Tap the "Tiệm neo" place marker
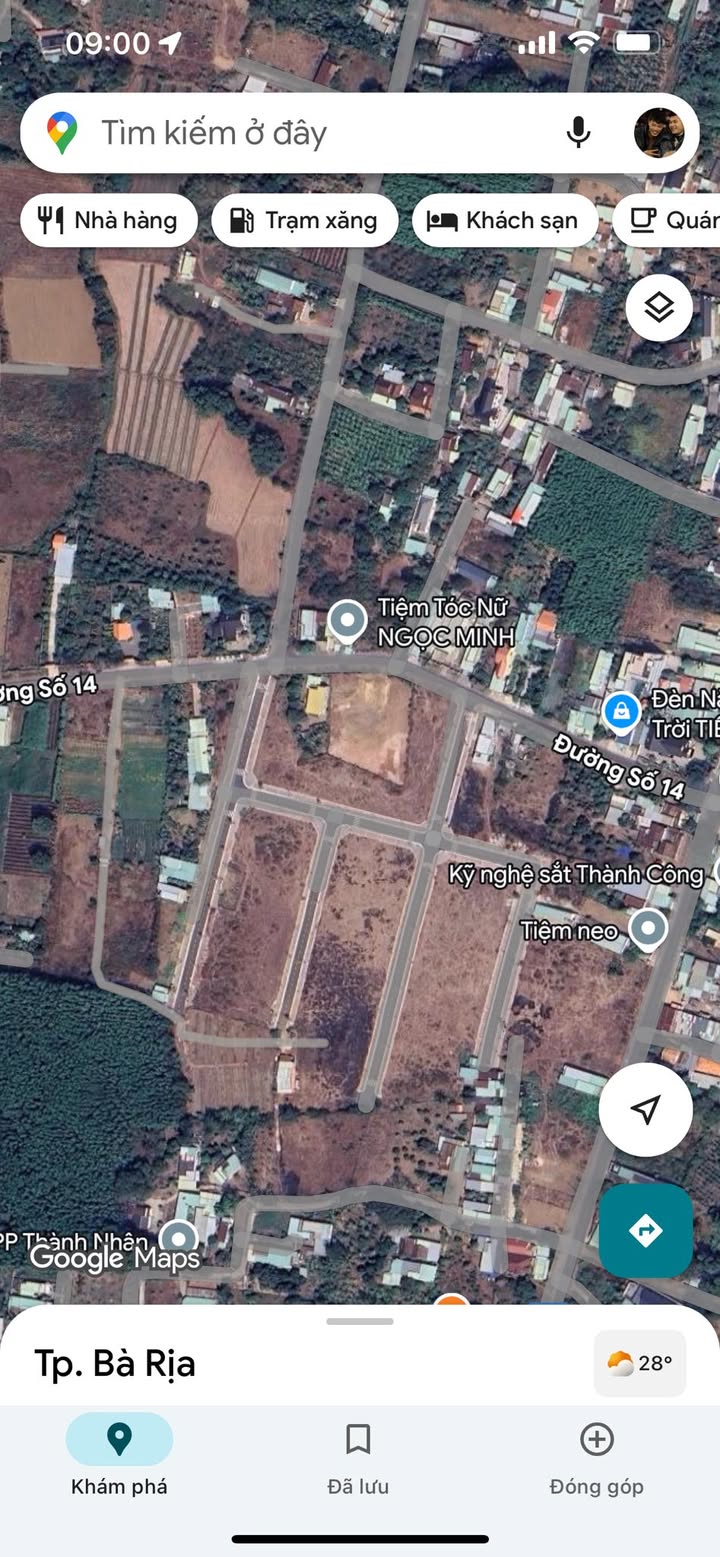The height and width of the screenshot is (1557, 720). (x=649, y=929)
